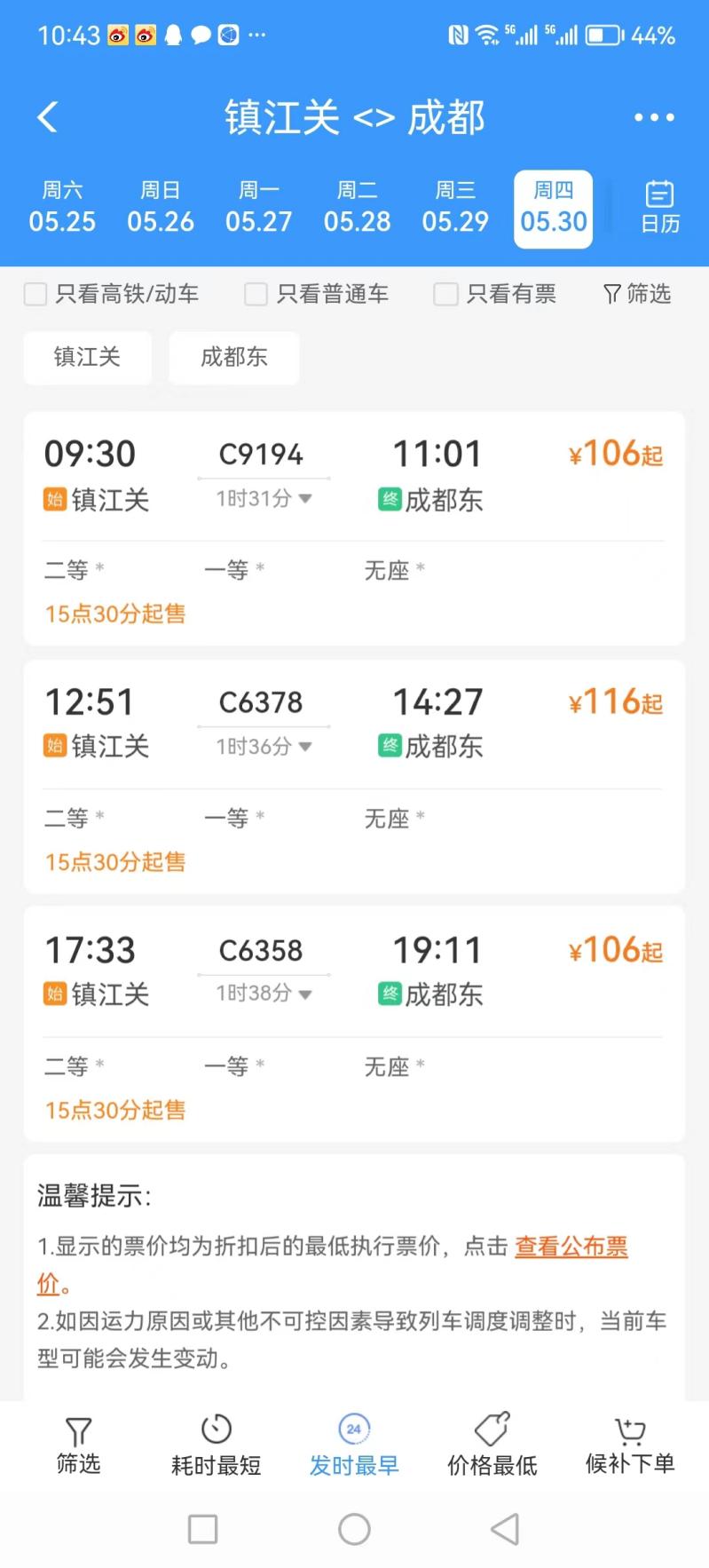Open 候补下单 waitlist ordering
709x1568 pixels.
click(x=630, y=1445)
